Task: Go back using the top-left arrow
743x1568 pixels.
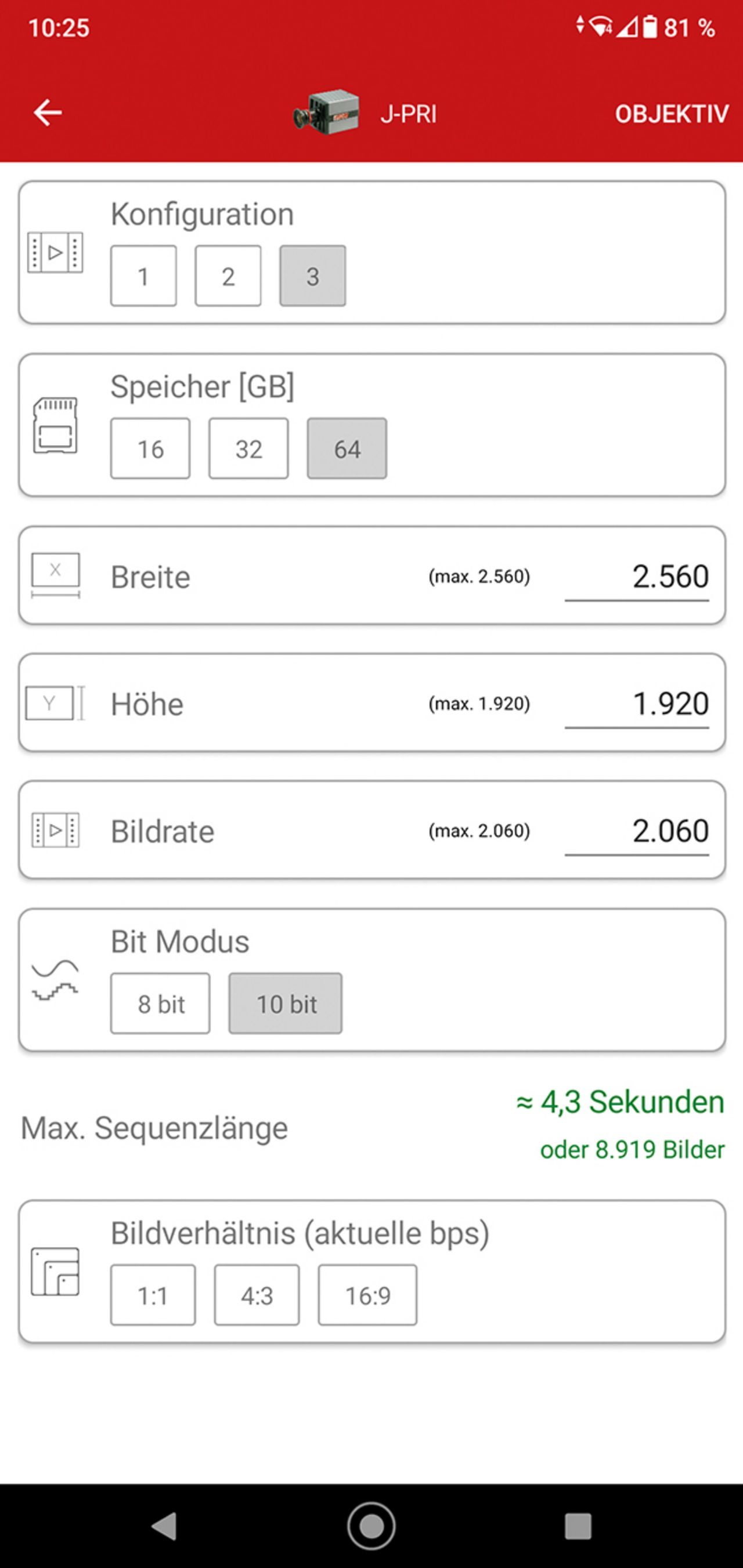Action: 48,113
